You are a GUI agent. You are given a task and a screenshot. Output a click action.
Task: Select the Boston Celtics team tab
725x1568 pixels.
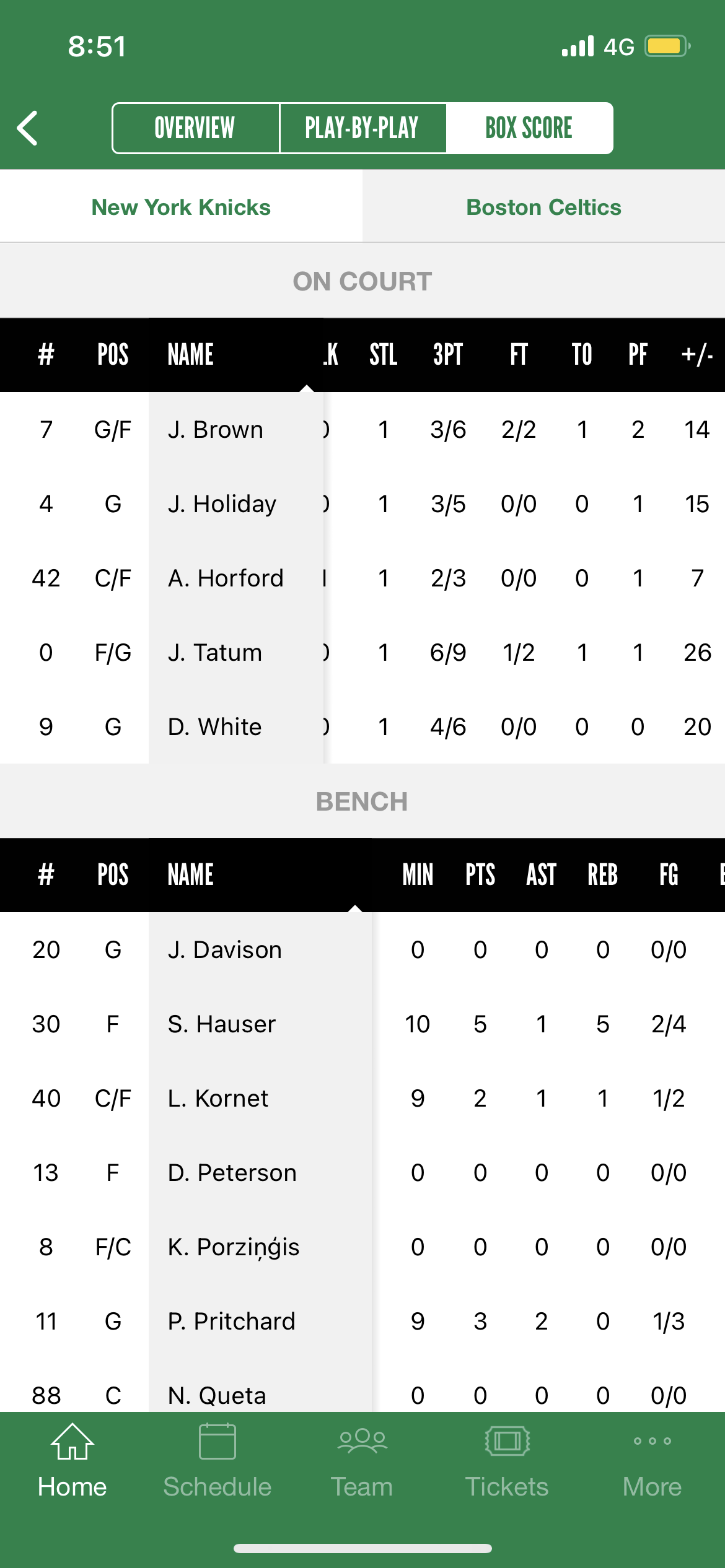click(x=543, y=207)
